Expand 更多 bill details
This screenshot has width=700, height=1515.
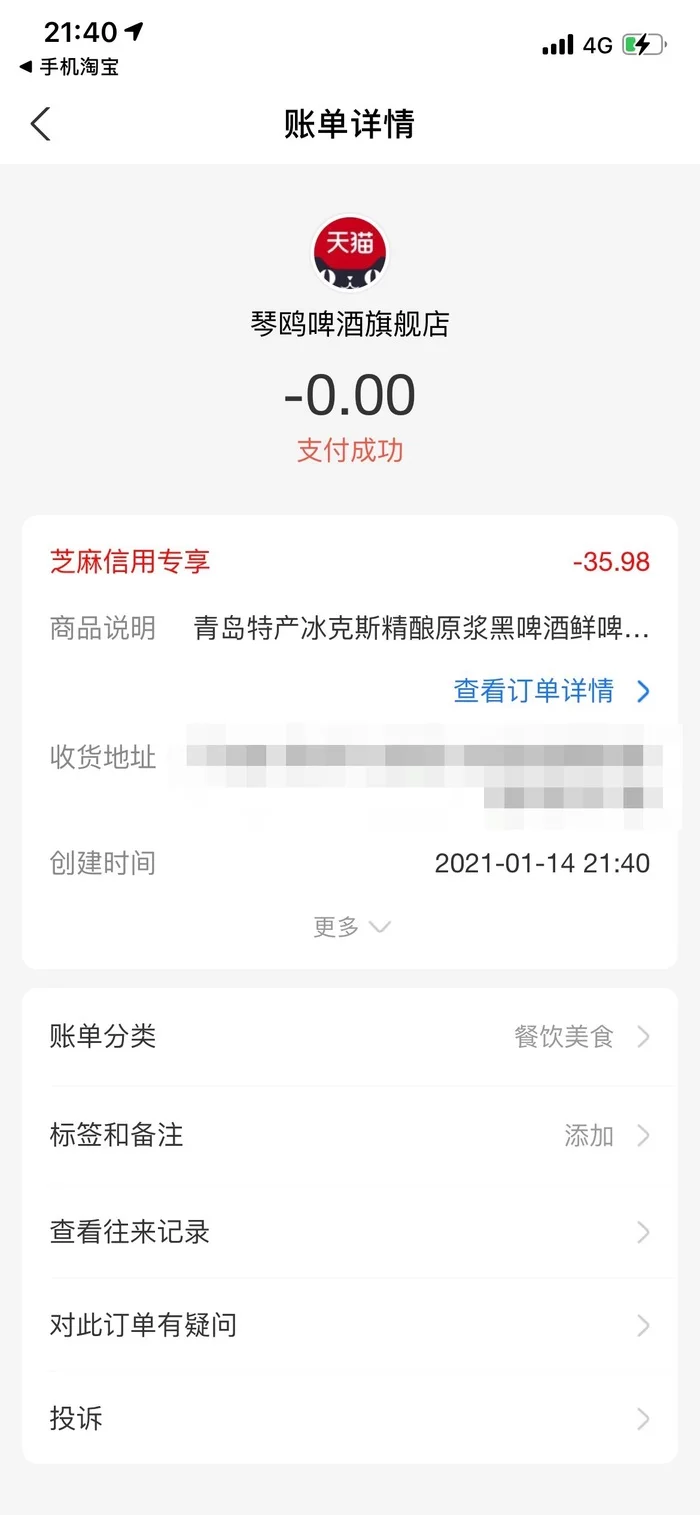[x=350, y=927]
